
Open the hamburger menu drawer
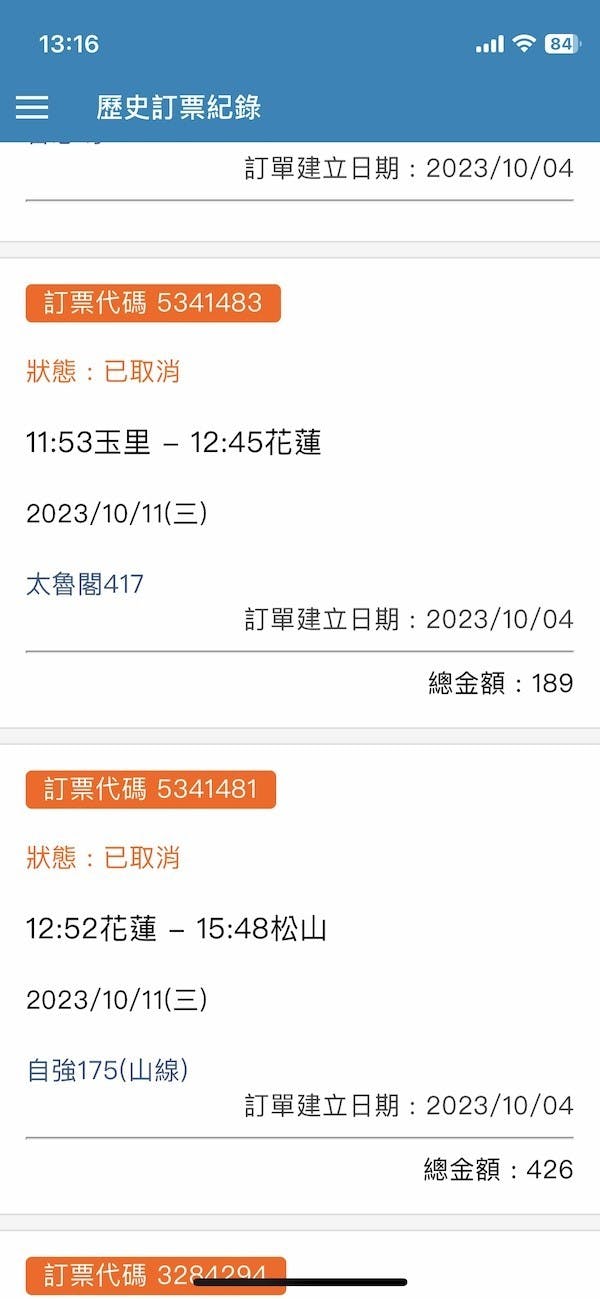32,107
